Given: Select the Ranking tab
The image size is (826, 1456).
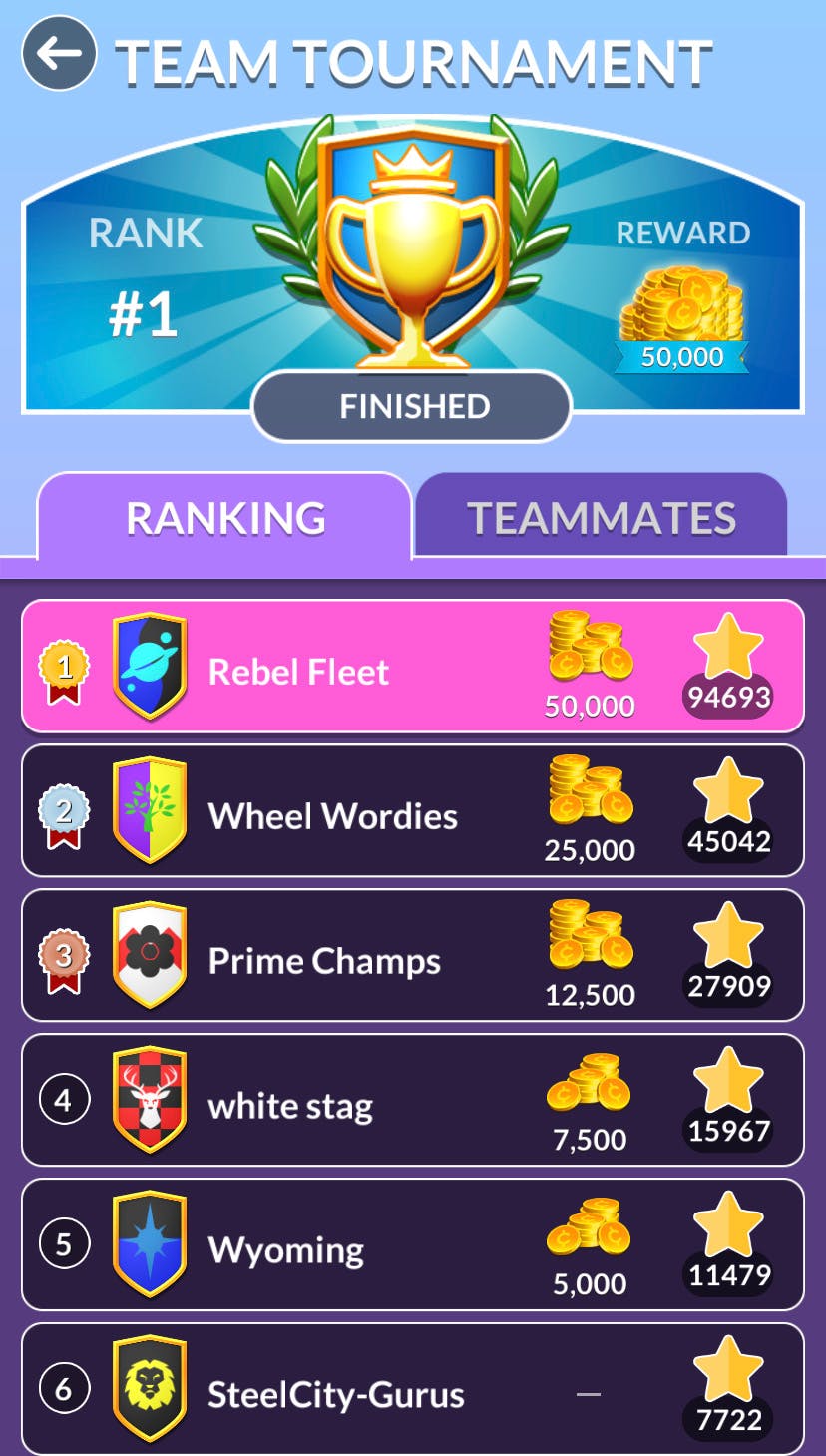Looking at the screenshot, I should tap(225, 517).
